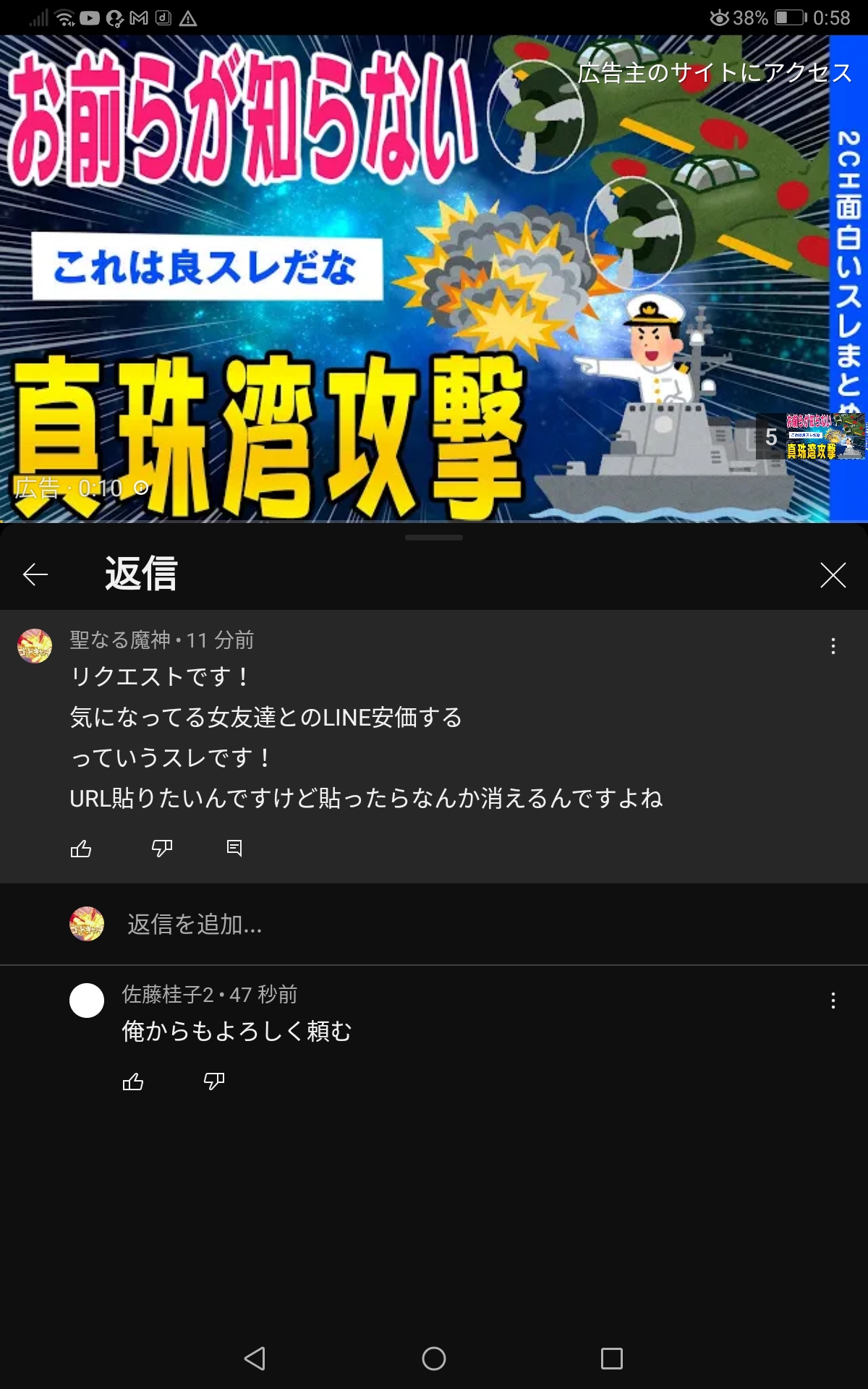Open overflow menu on 聖なる魔神's comment
The width and height of the screenshot is (868, 1389).
click(833, 646)
